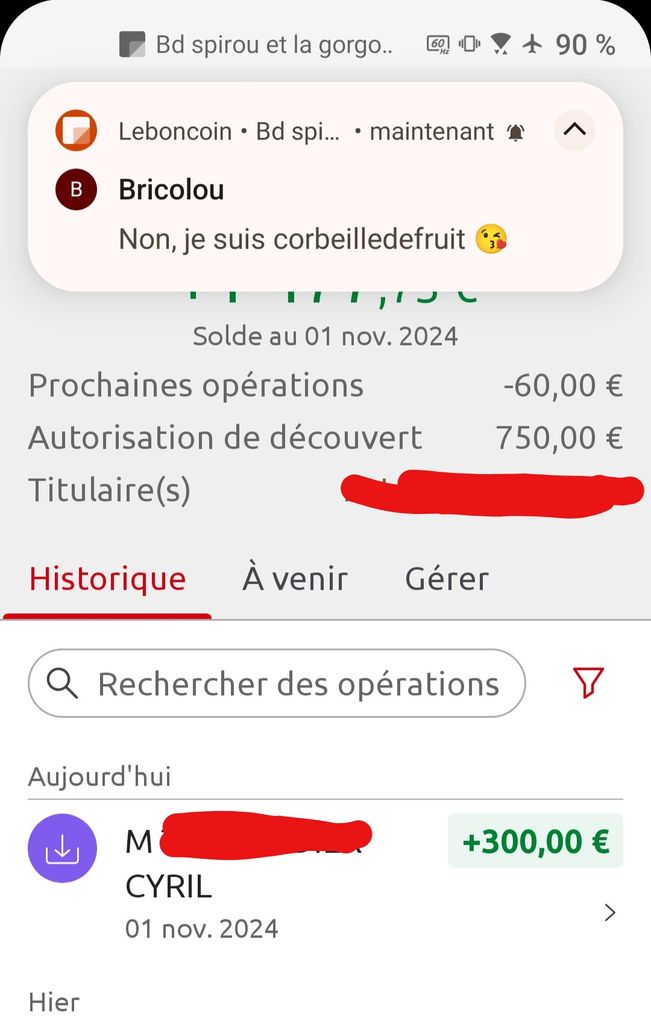The image size is (651, 1024).
Task: Tap the Rechercher des opérations search field
Action: tap(277, 684)
